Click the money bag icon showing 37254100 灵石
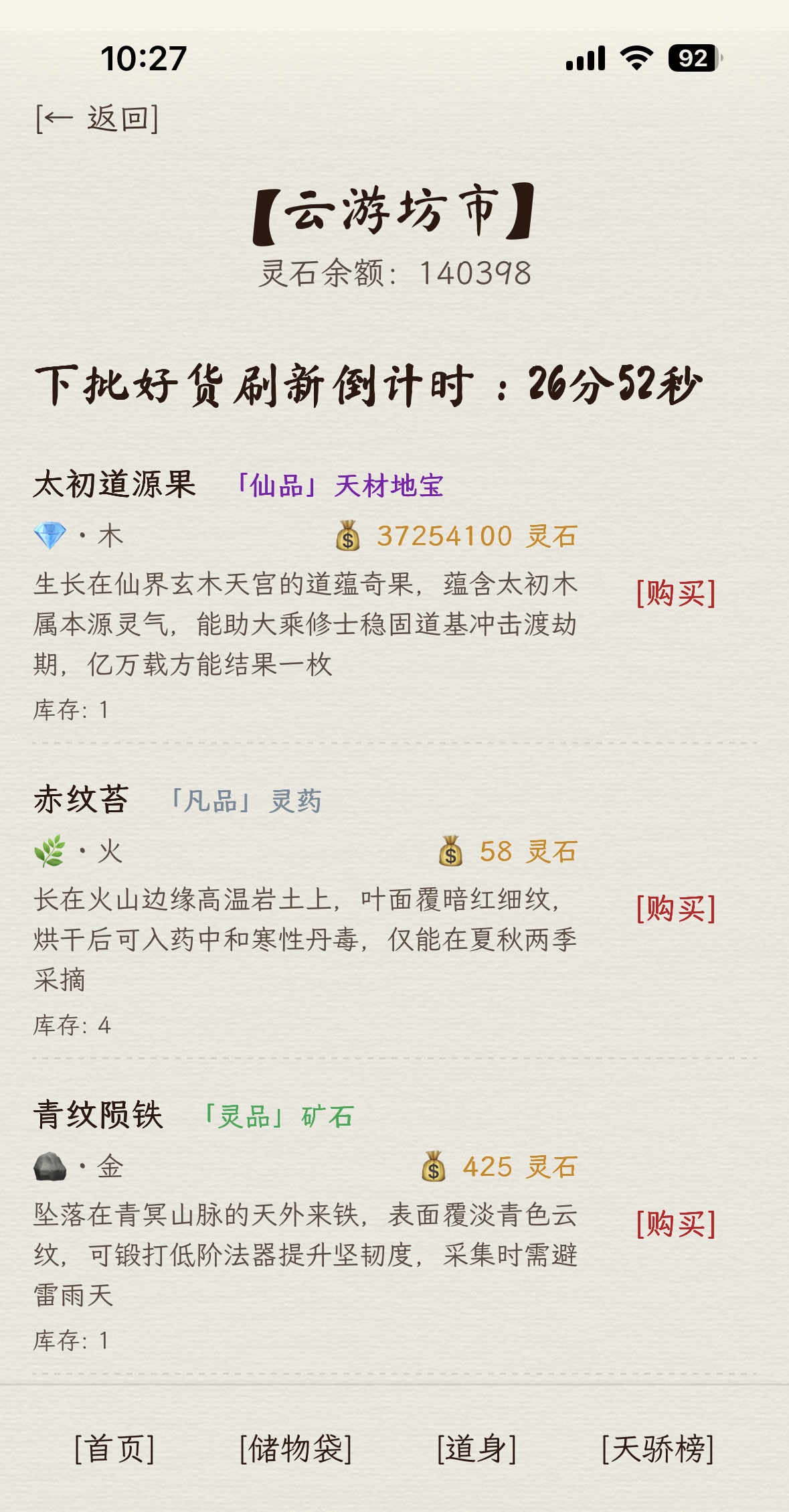This screenshot has width=789, height=1512. [347, 536]
